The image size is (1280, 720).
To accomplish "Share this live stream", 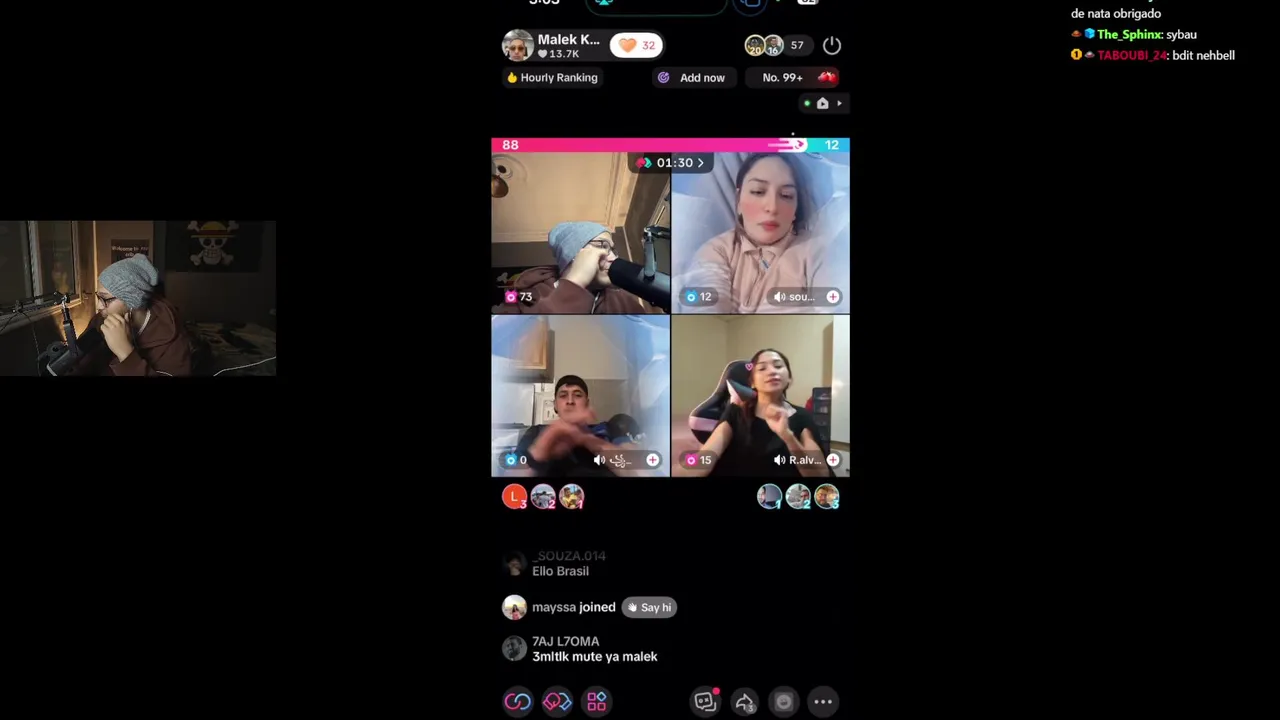I will click(x=745, y=702).
